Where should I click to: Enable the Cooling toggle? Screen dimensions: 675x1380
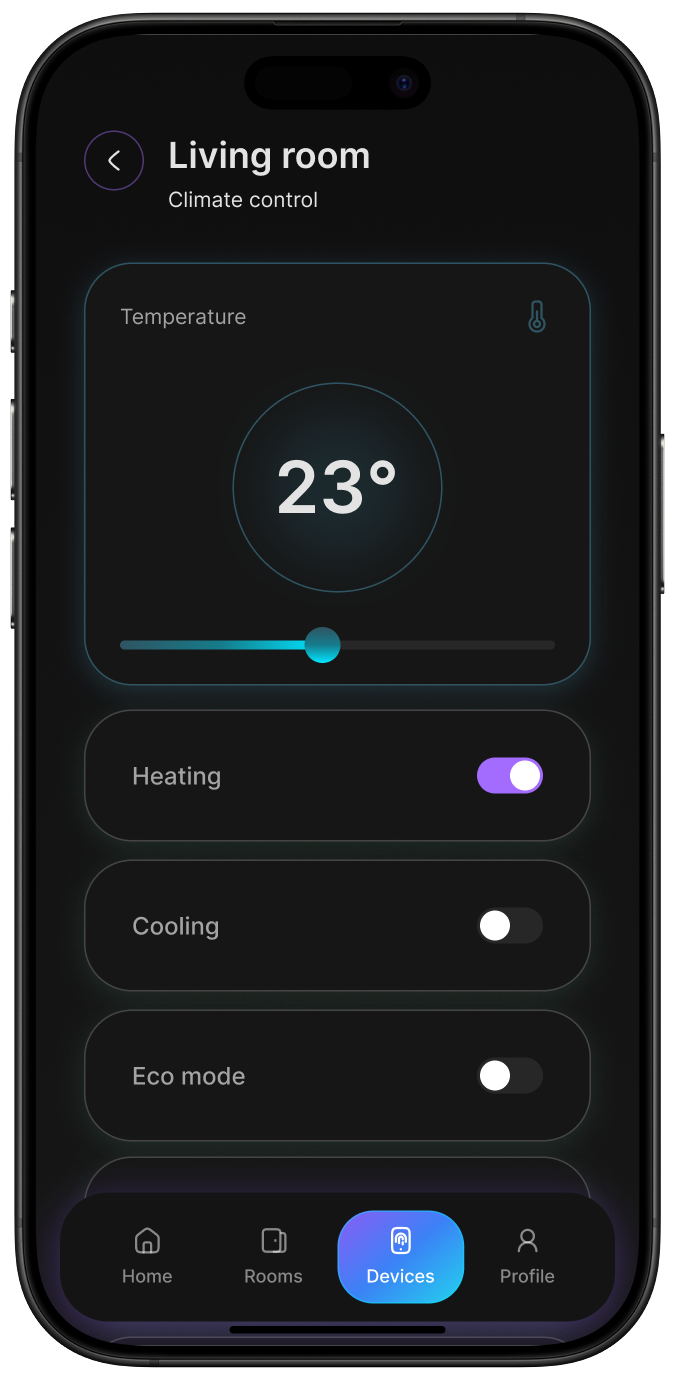click(510, 925)
